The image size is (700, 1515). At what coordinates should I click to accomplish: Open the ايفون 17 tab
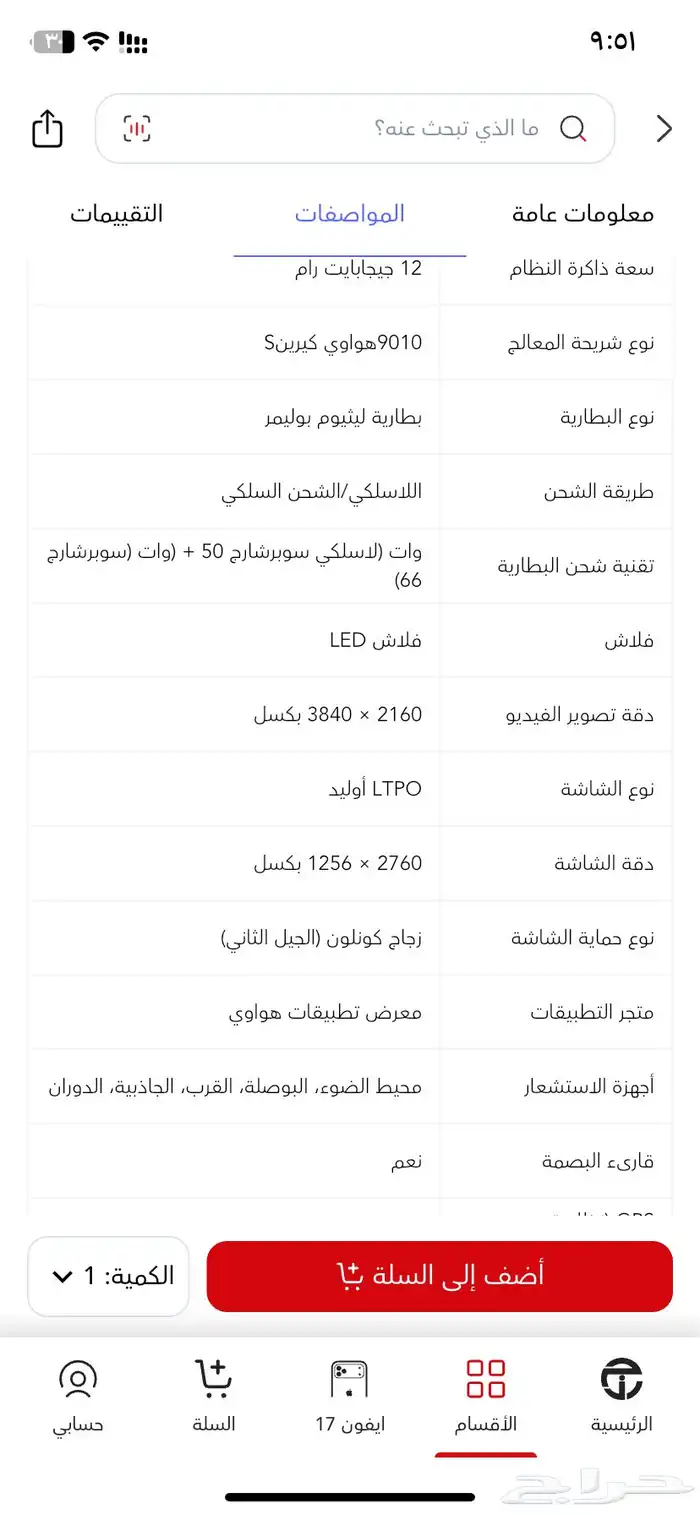tap(350, 1395)
